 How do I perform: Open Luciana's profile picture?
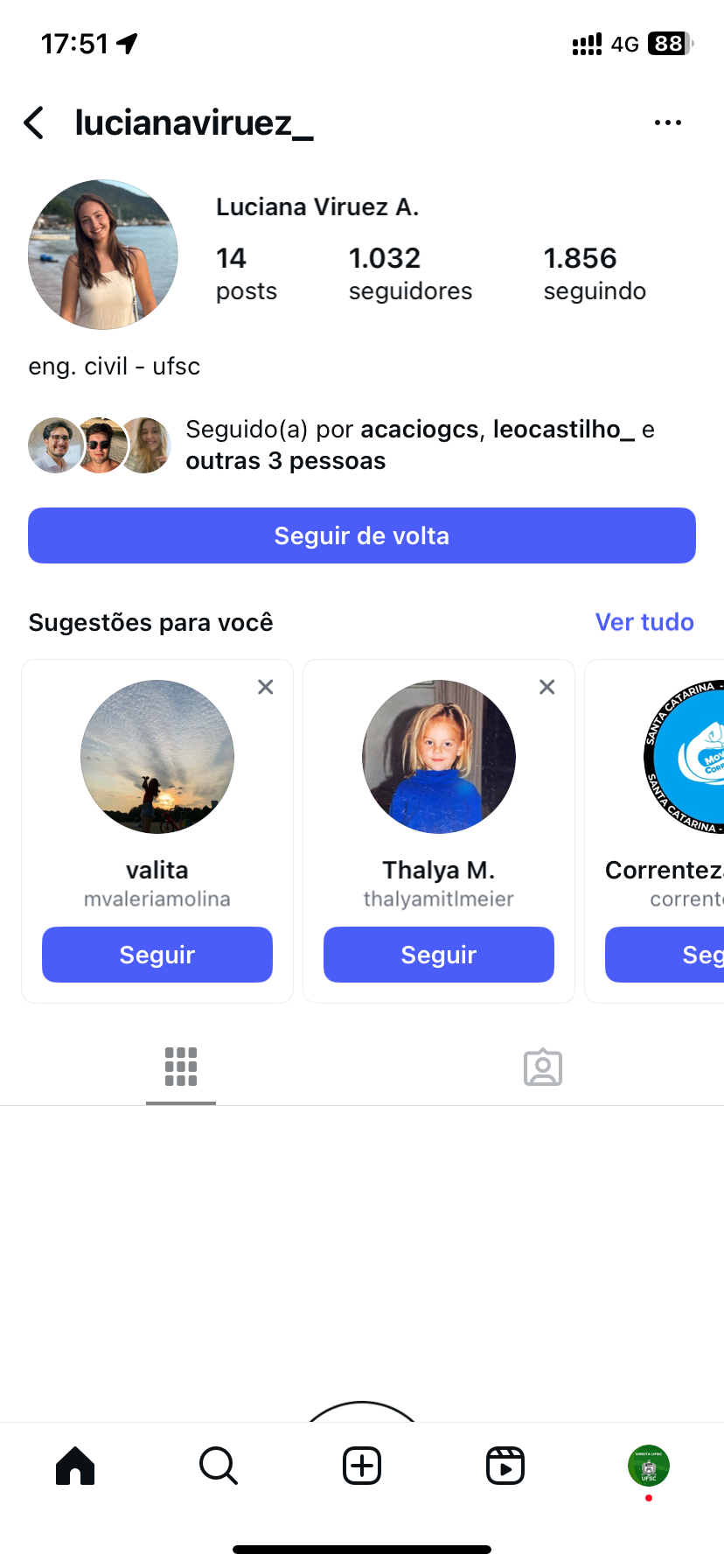(x=103, y=255)
